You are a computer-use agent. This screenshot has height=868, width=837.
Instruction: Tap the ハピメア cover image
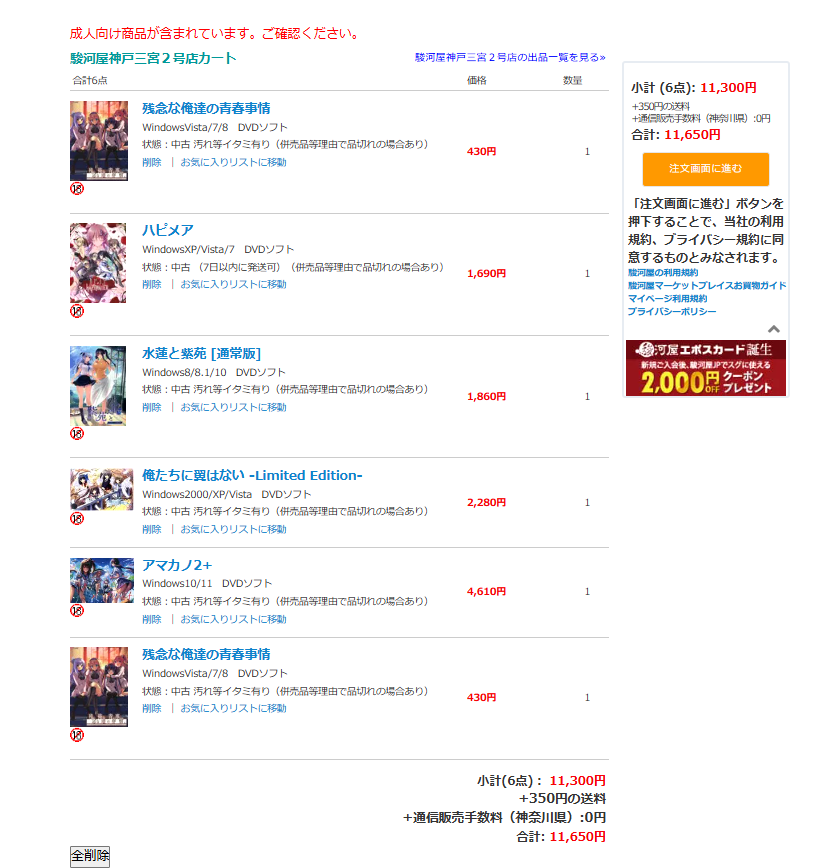click(x=98, y=262)
